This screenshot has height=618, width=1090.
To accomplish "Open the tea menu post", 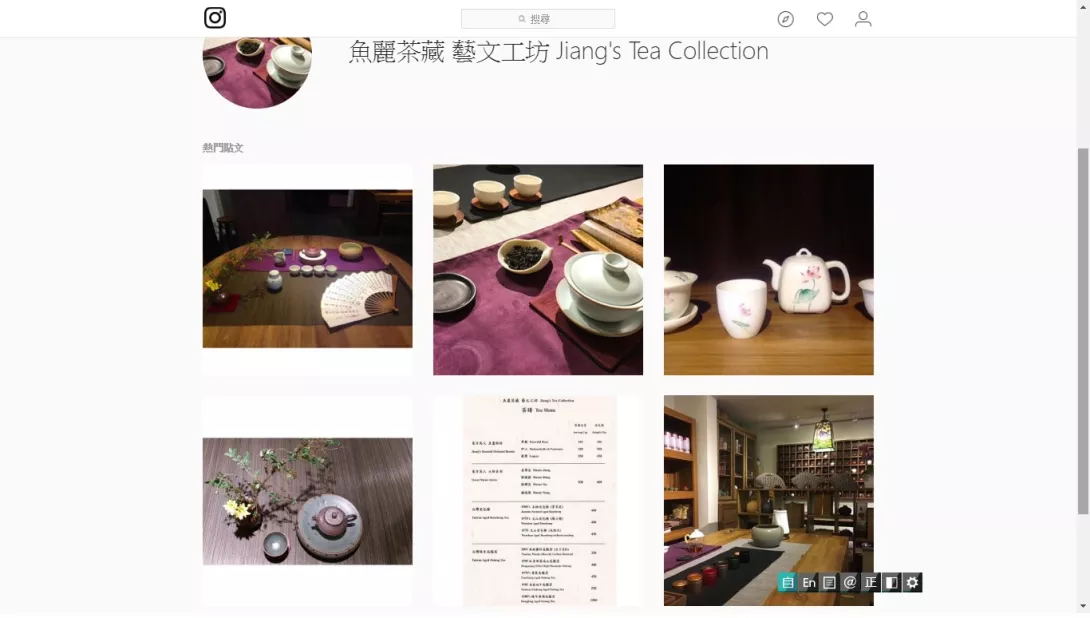I will click(538, 500).
